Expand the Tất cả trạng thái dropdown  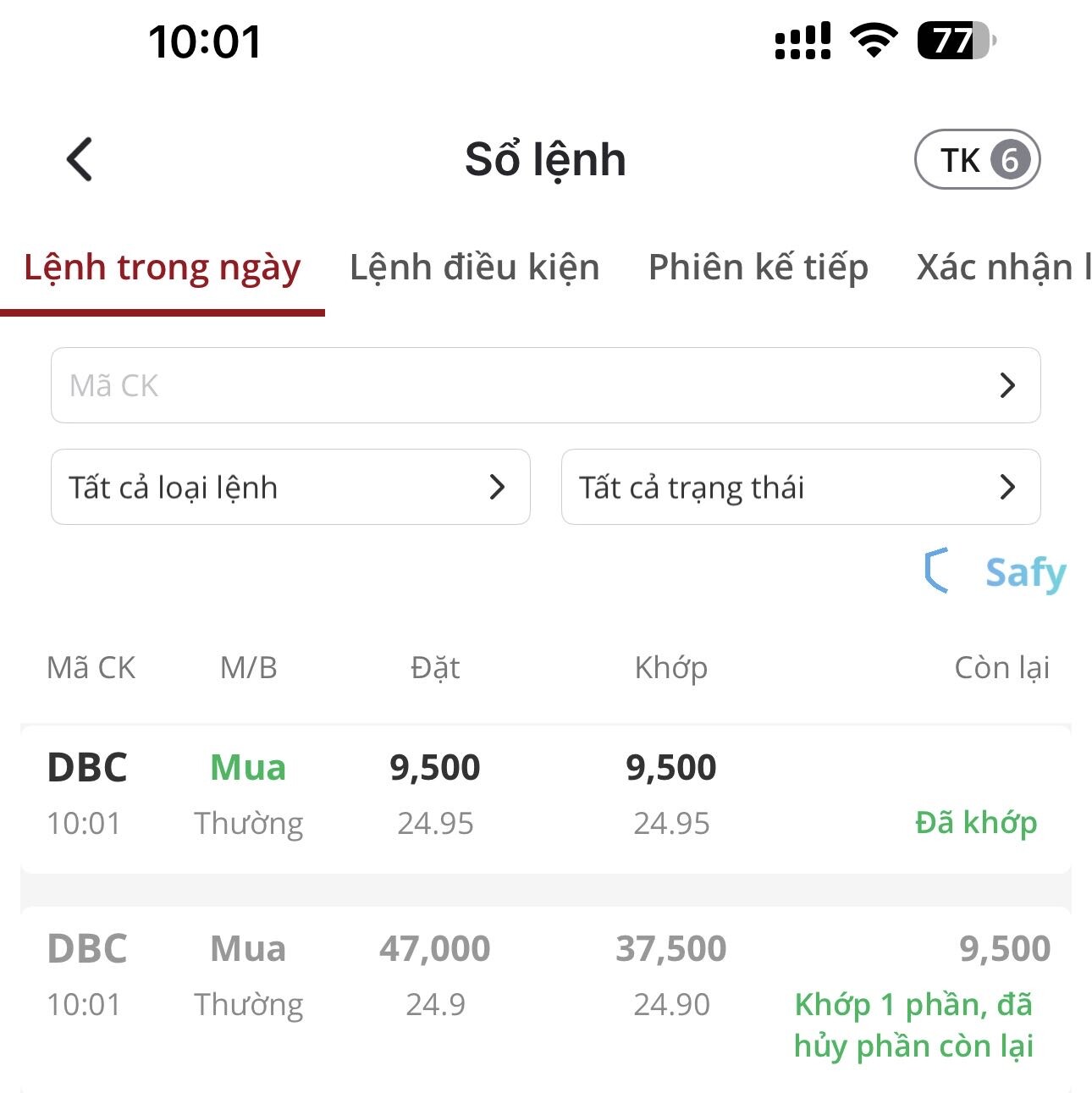(x=800, y=487)
